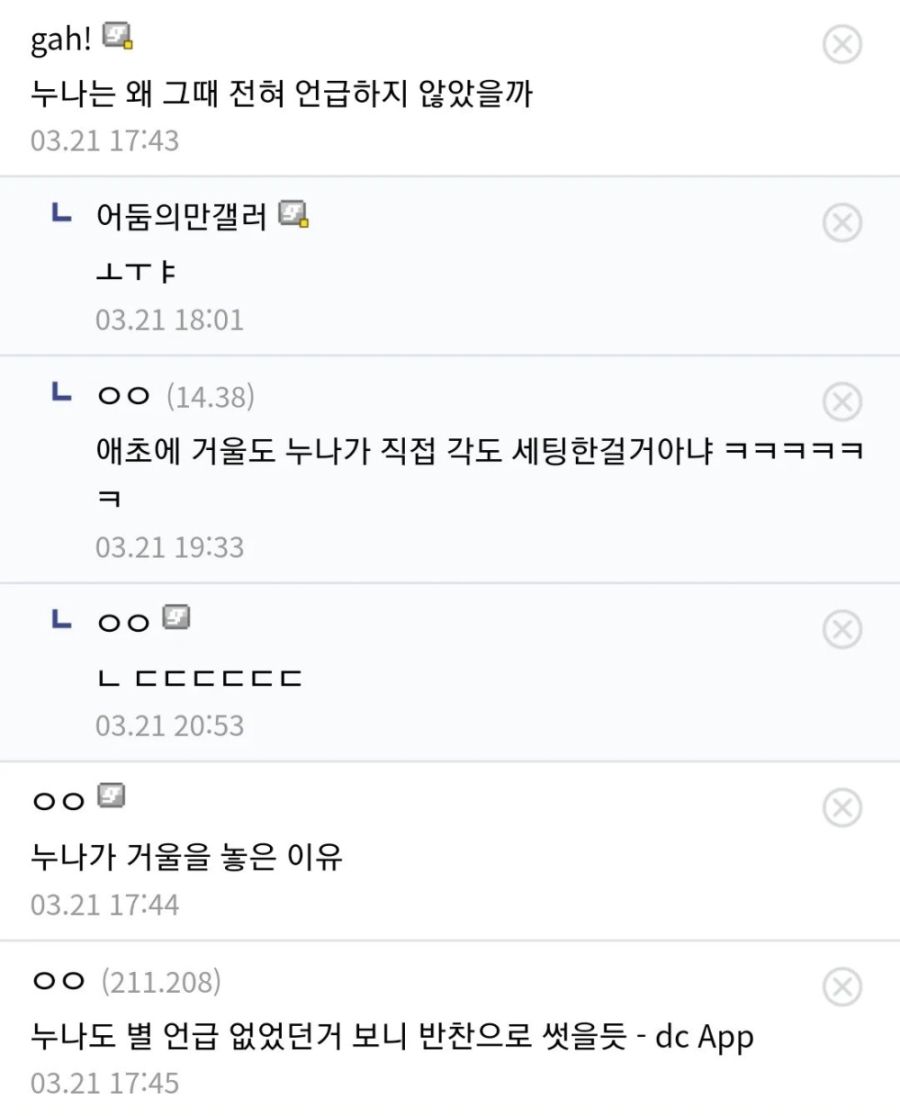Delete the gah! comment

843,42
